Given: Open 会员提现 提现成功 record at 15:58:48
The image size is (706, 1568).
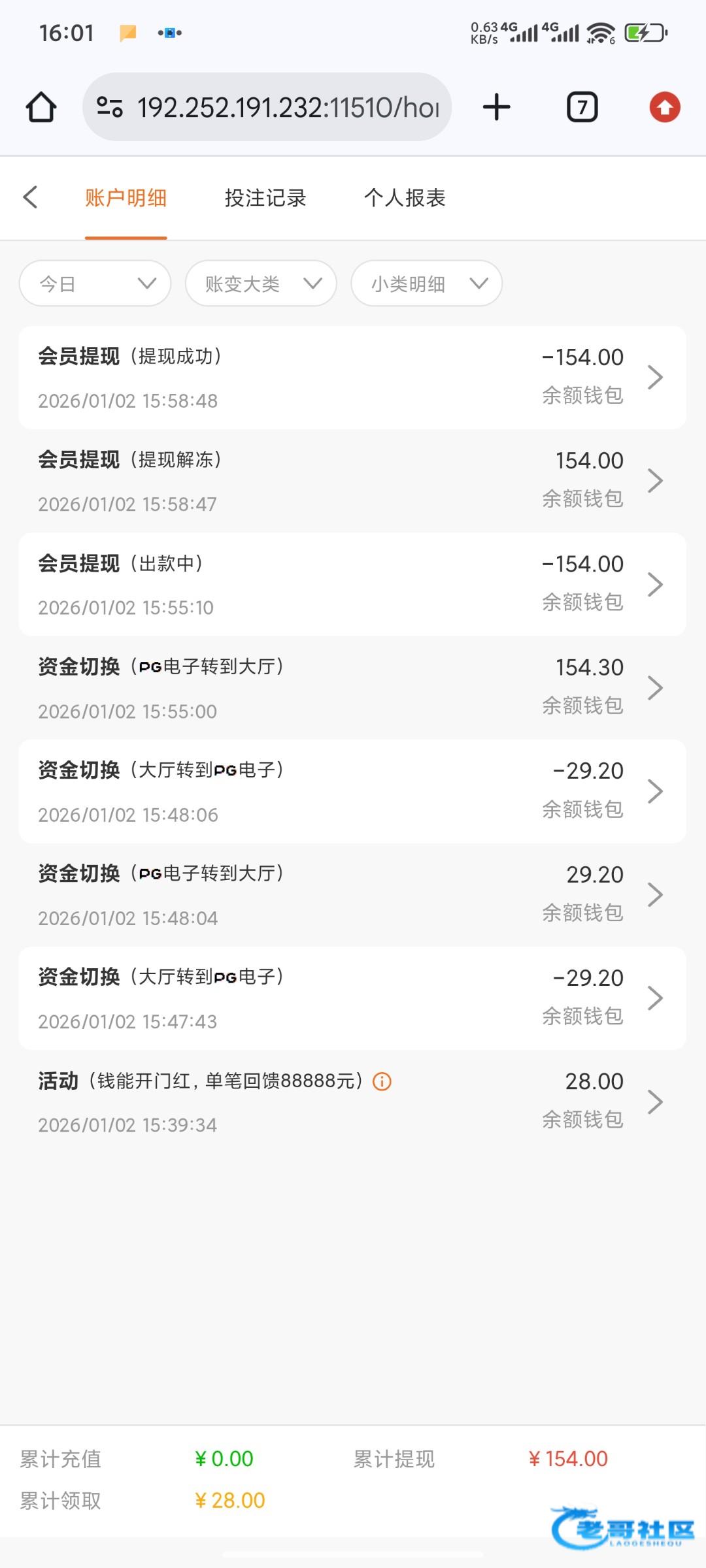Looking at the screenshot, I should point(352,378).
